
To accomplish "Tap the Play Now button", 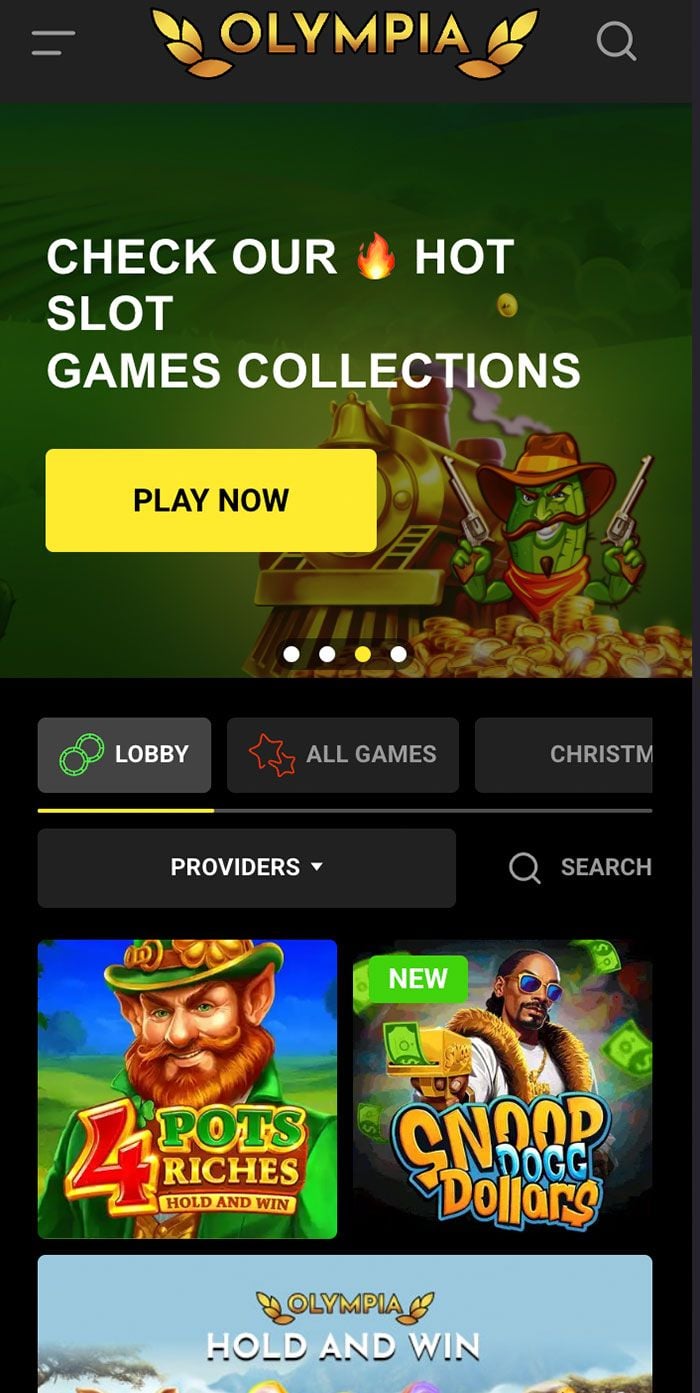I will point(211,500).
